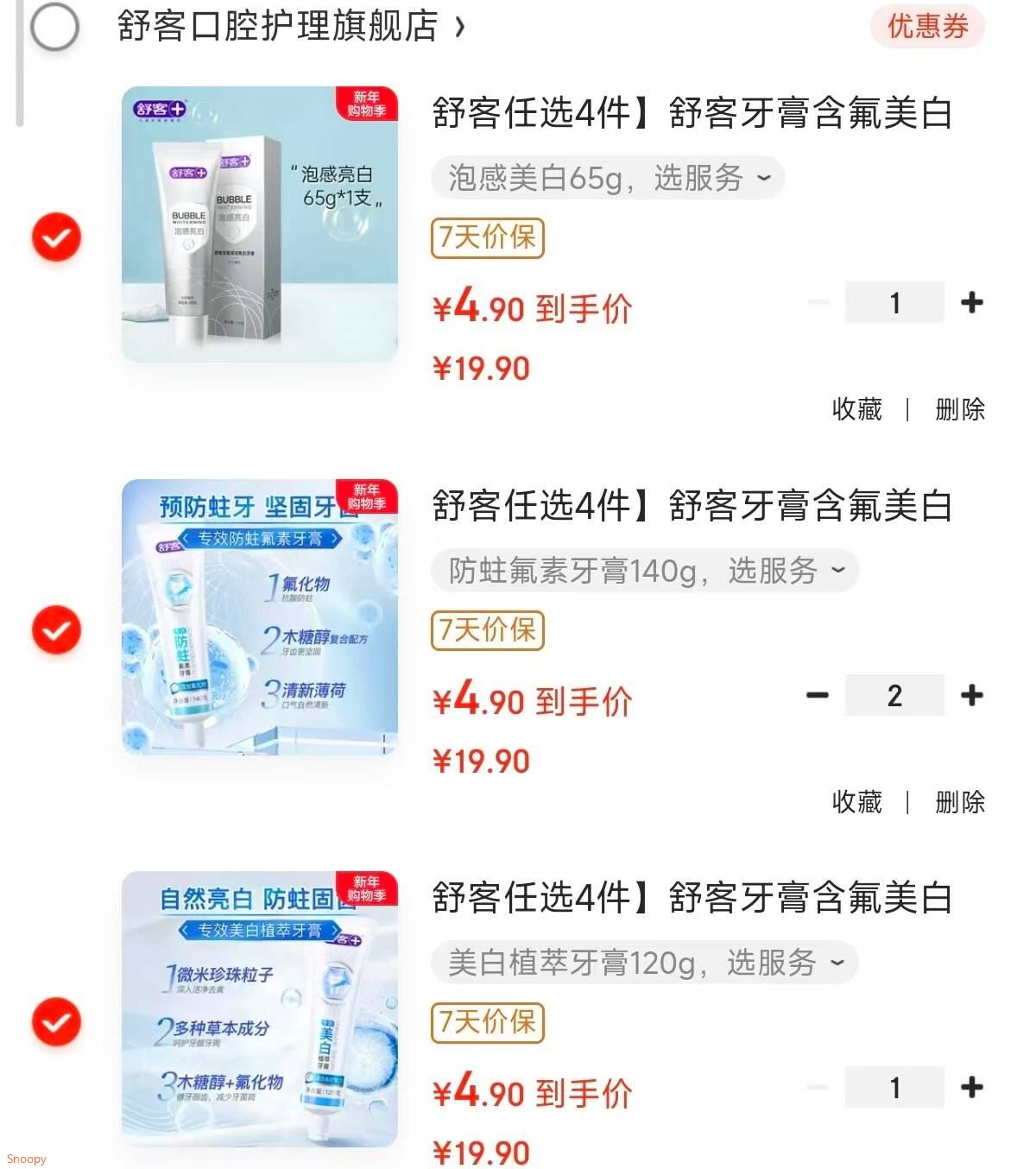Expand the 泡感美白65g variant dropdown
Viewport: 1036px width, 1169px height.
point(608,178)
